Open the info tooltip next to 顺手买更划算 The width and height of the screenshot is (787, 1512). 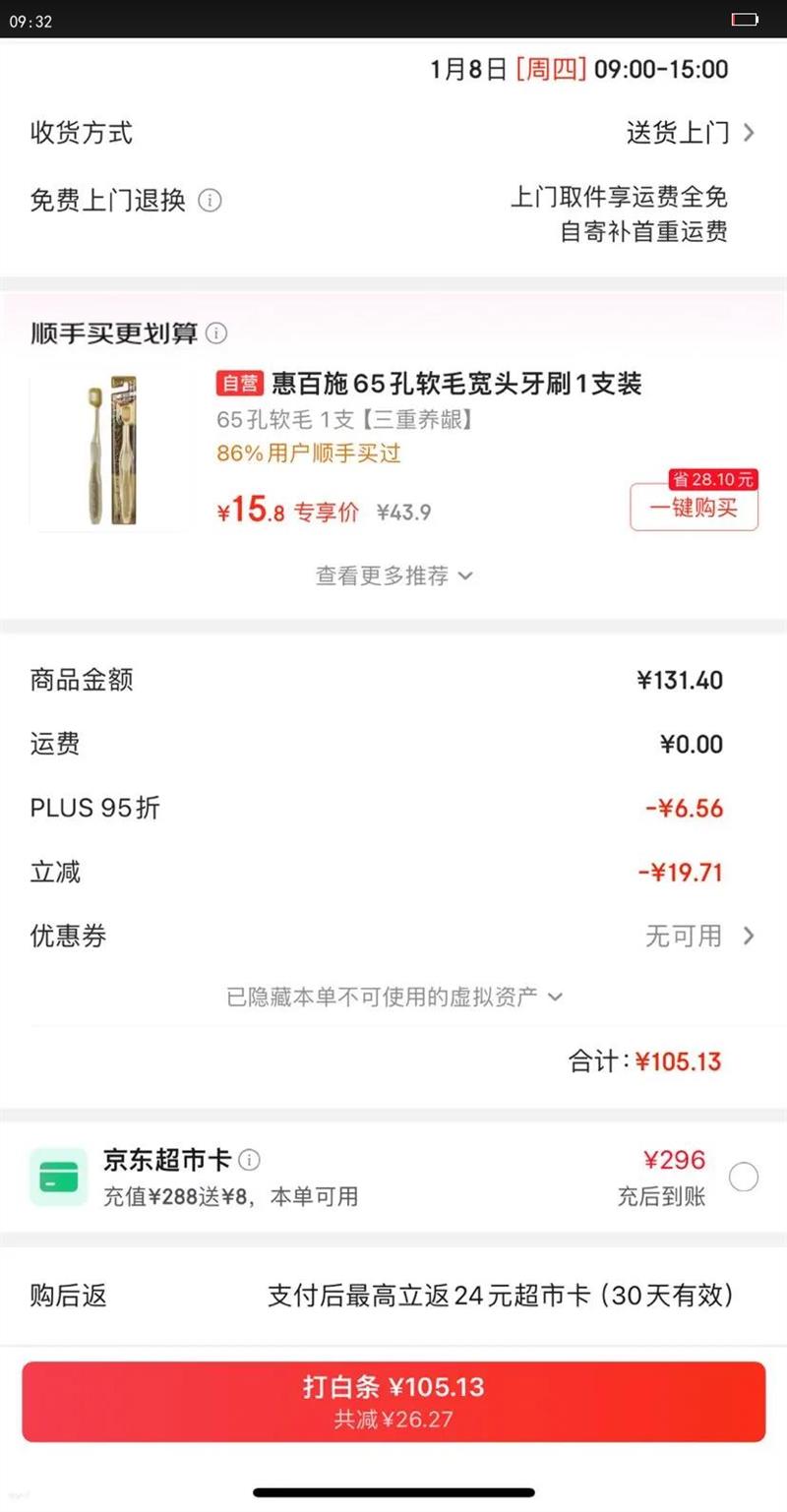[x=216, y=334]
